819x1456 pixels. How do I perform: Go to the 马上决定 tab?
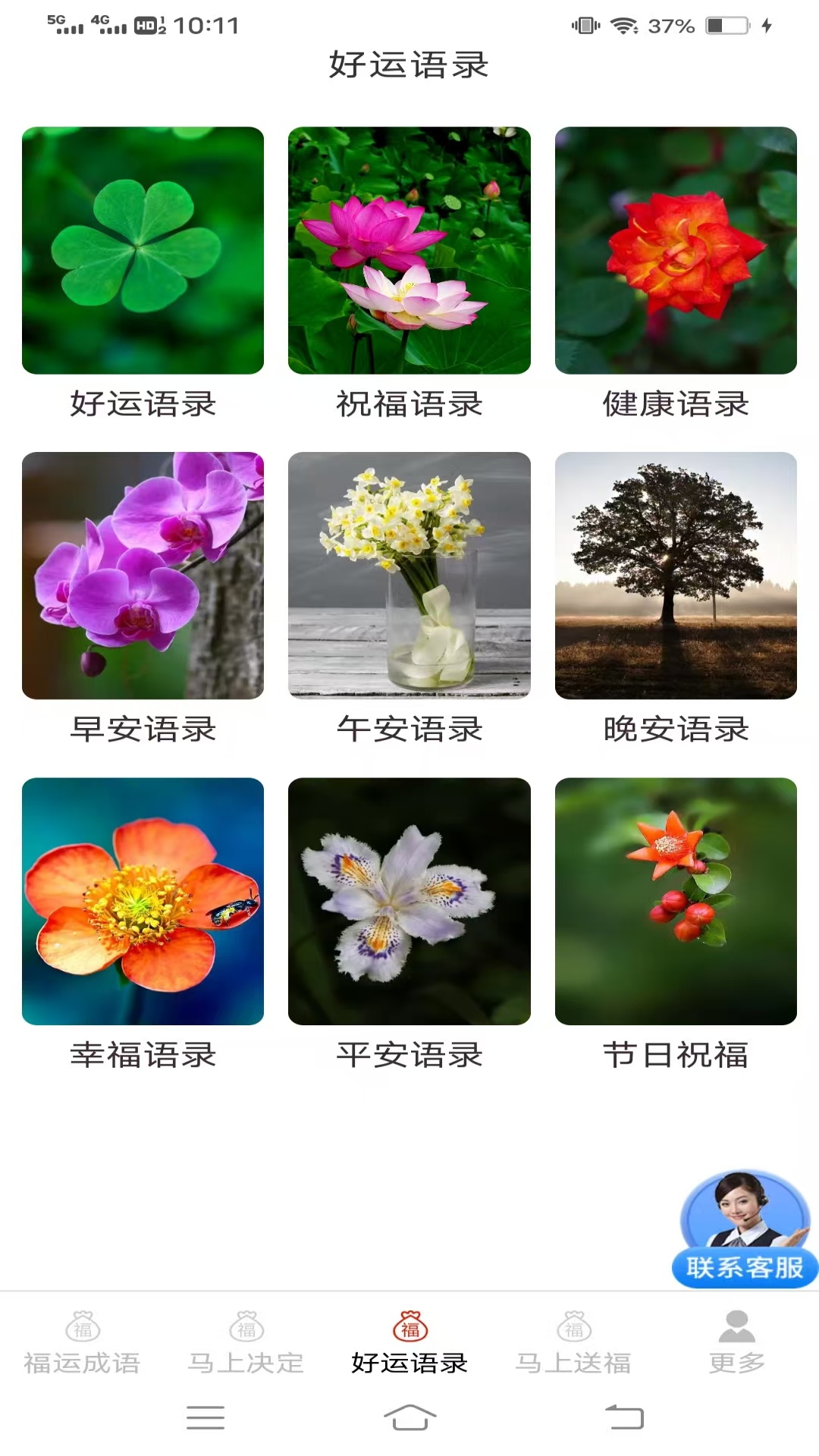[x=246, y=1343]
